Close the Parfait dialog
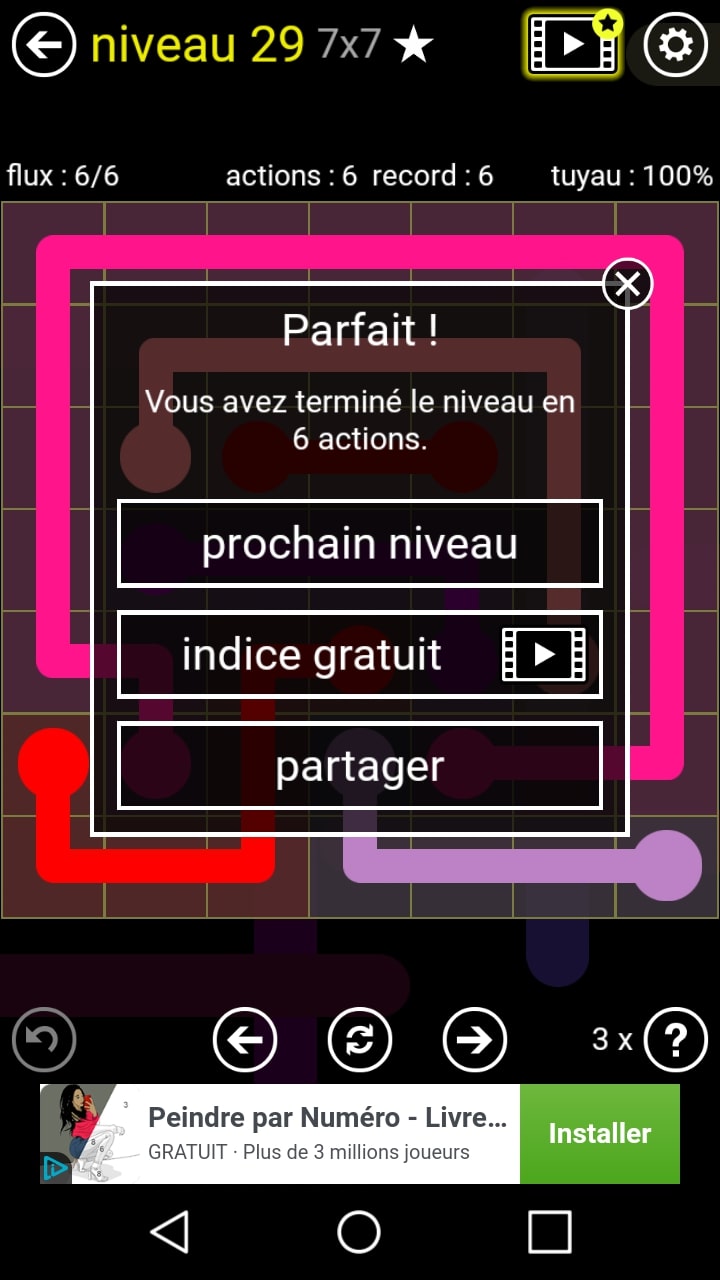The height and width of the screenshot is (1280, 720). [627, 285]
